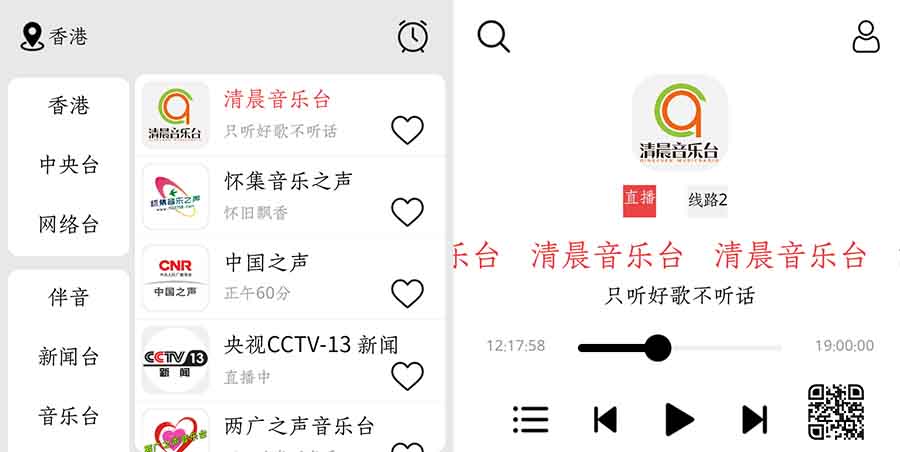Switch to the 音乐台 category

(69, 416)
